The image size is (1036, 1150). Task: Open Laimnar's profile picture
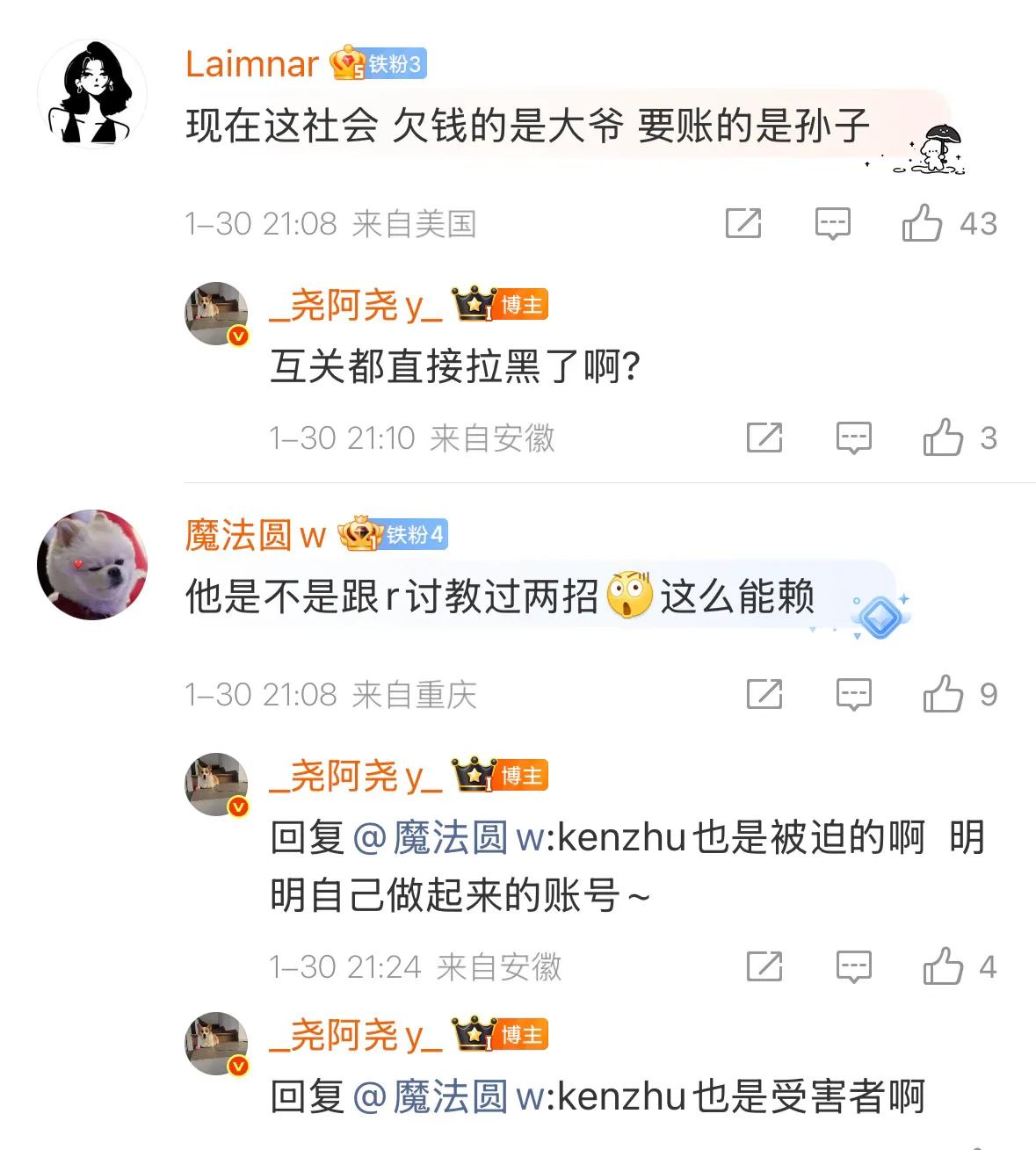[x=91, y=93]
